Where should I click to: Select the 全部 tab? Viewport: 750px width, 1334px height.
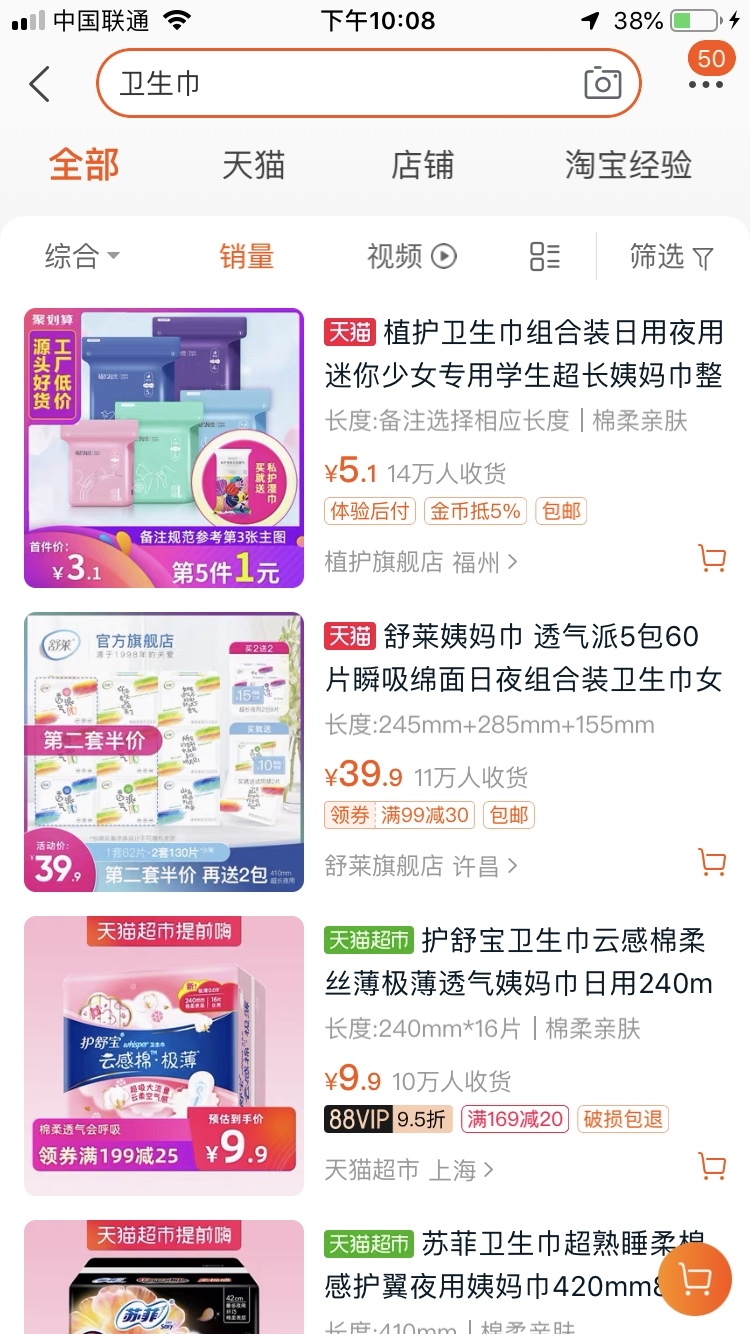[x=84, y=165]
